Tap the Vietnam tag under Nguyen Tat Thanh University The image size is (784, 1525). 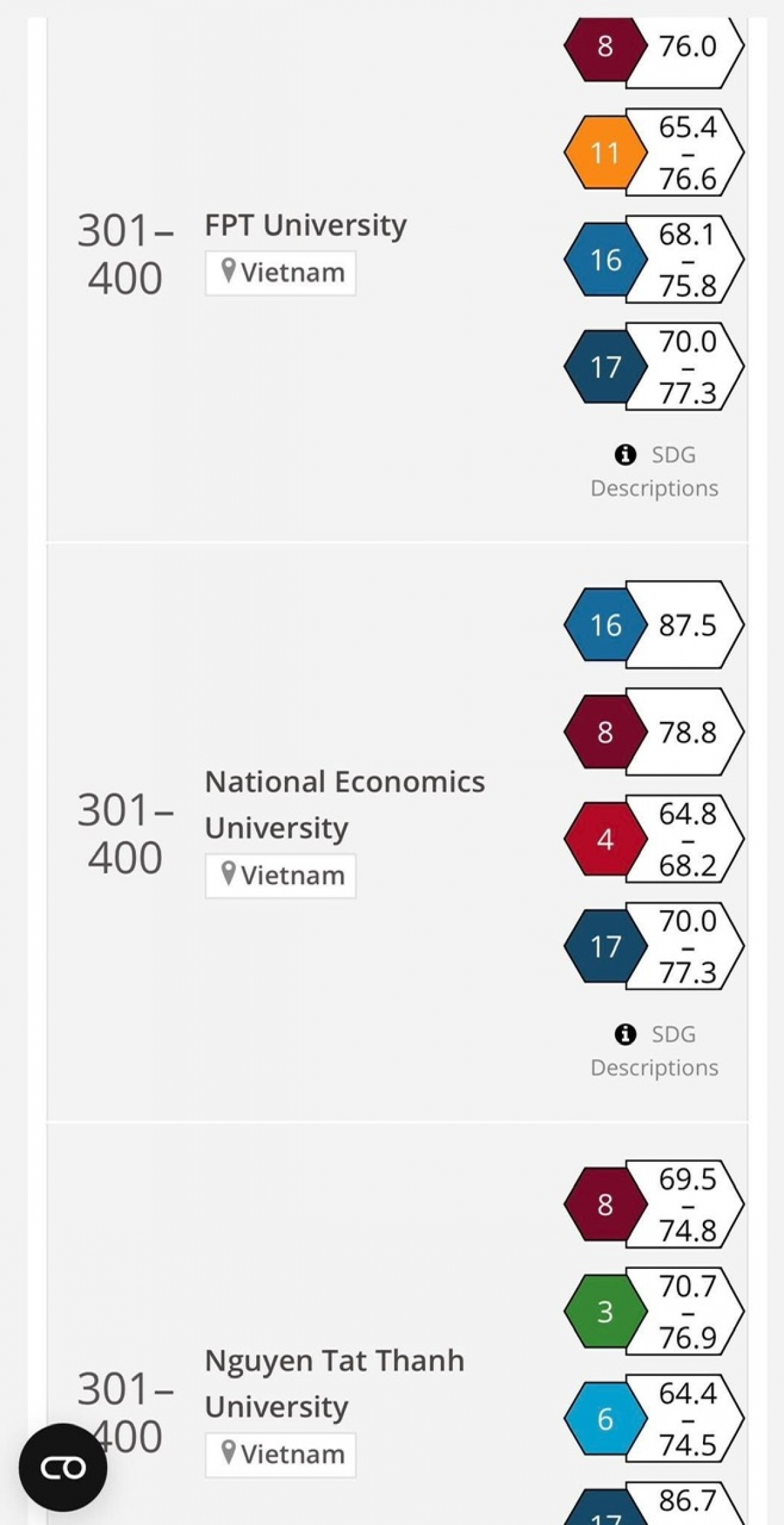(281, 1454)
